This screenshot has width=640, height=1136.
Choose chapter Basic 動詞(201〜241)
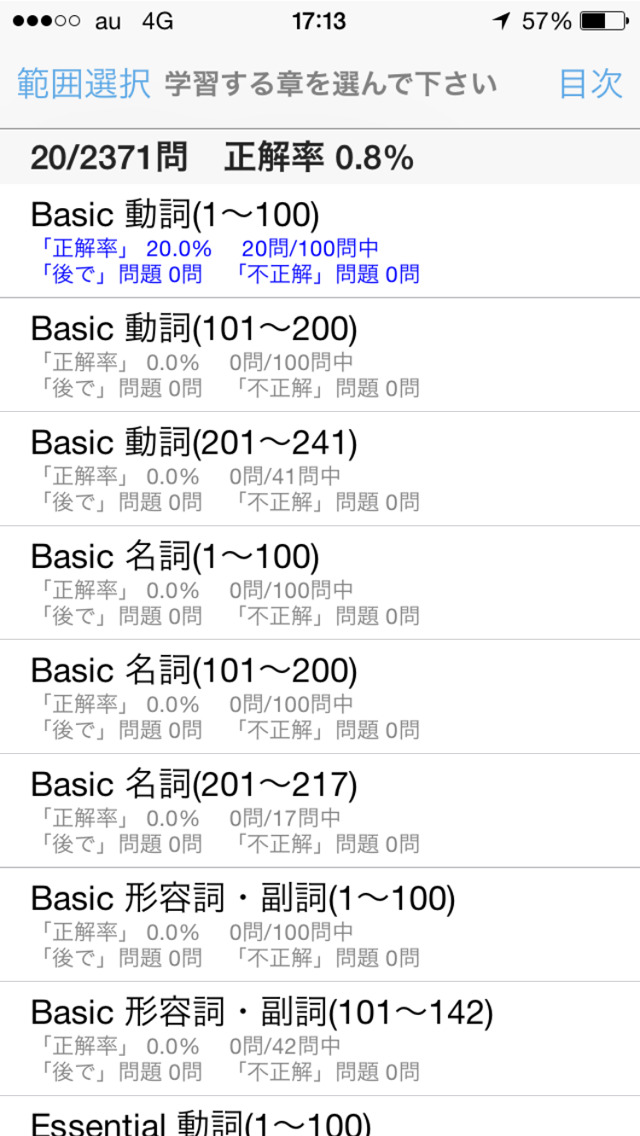(x=320, y=469)
